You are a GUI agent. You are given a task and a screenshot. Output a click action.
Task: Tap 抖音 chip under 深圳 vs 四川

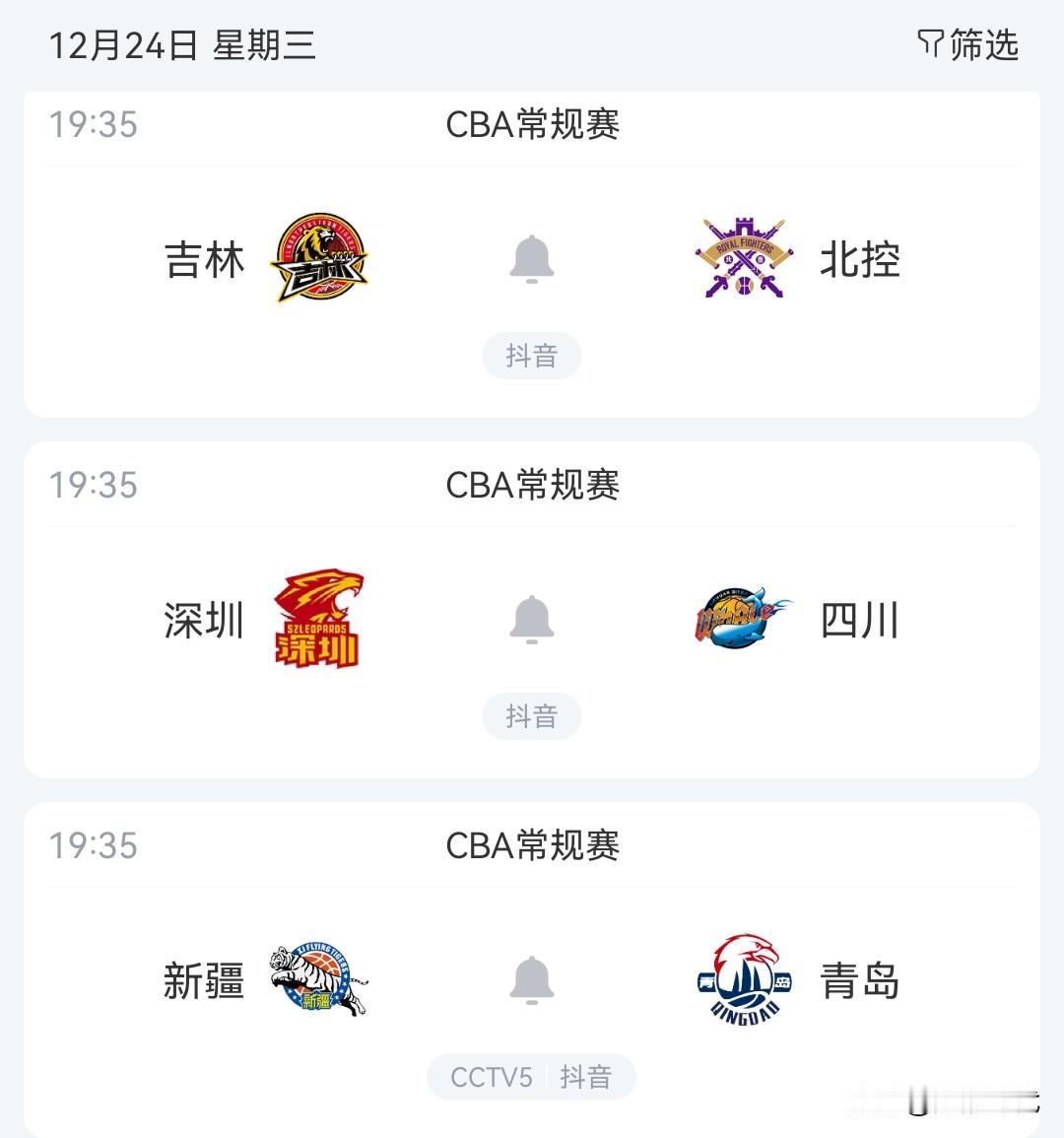pyautogui.click(x=532, y=716)
